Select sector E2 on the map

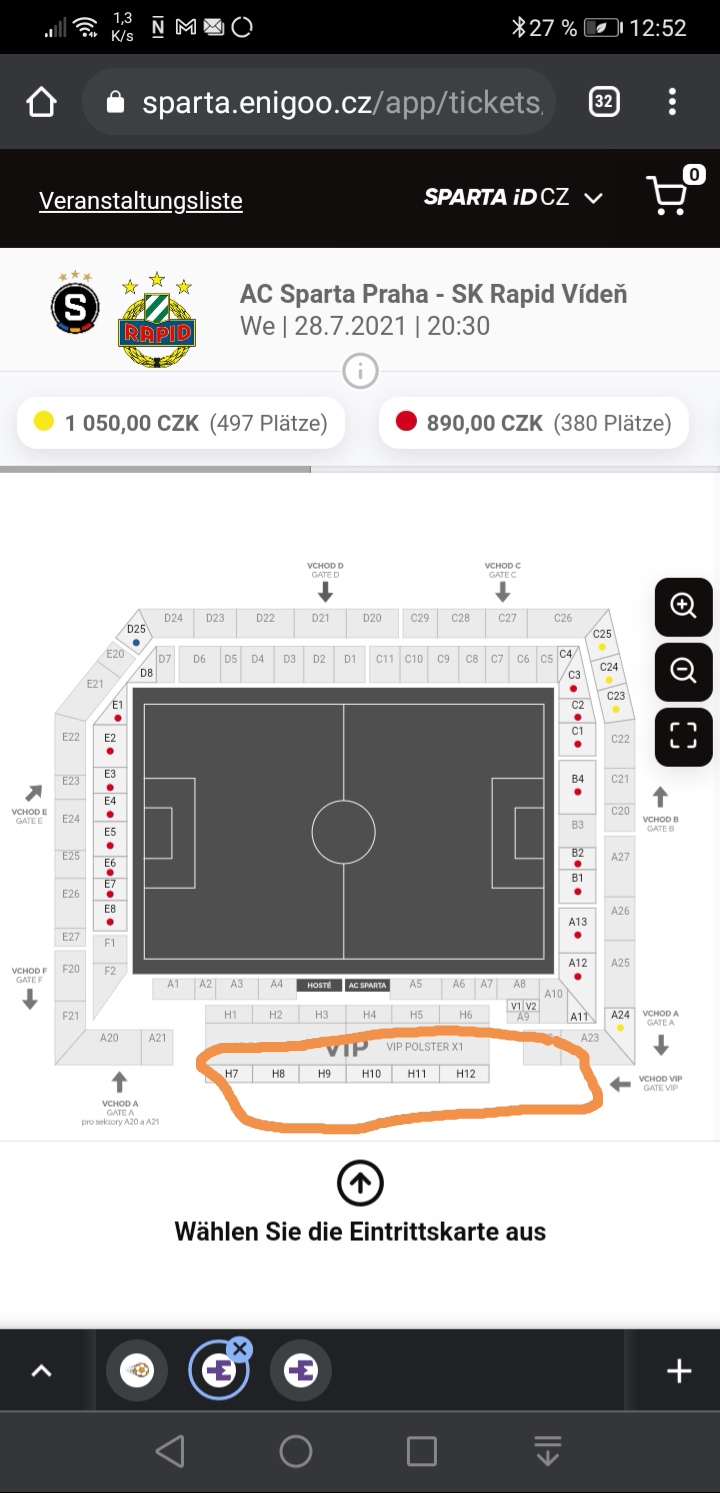[x=110, y=743]
